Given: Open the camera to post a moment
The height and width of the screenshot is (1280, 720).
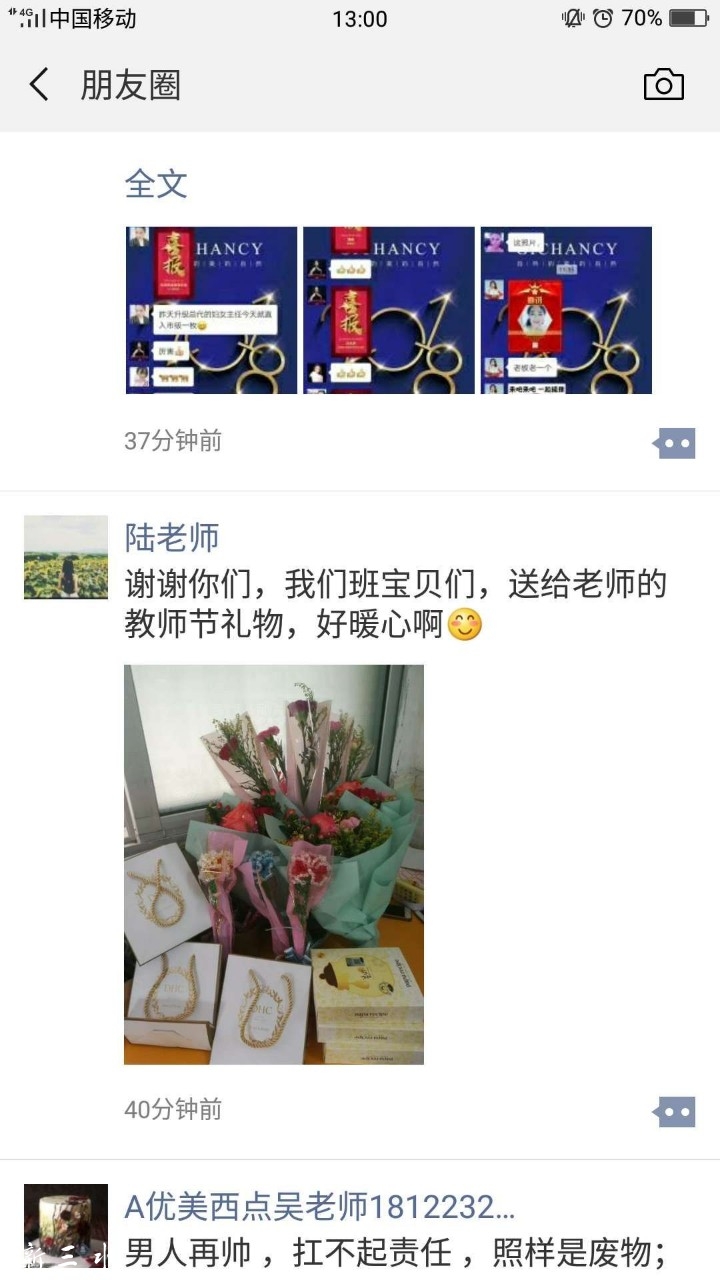Looking at the screenshot, I should click(663, 85).
